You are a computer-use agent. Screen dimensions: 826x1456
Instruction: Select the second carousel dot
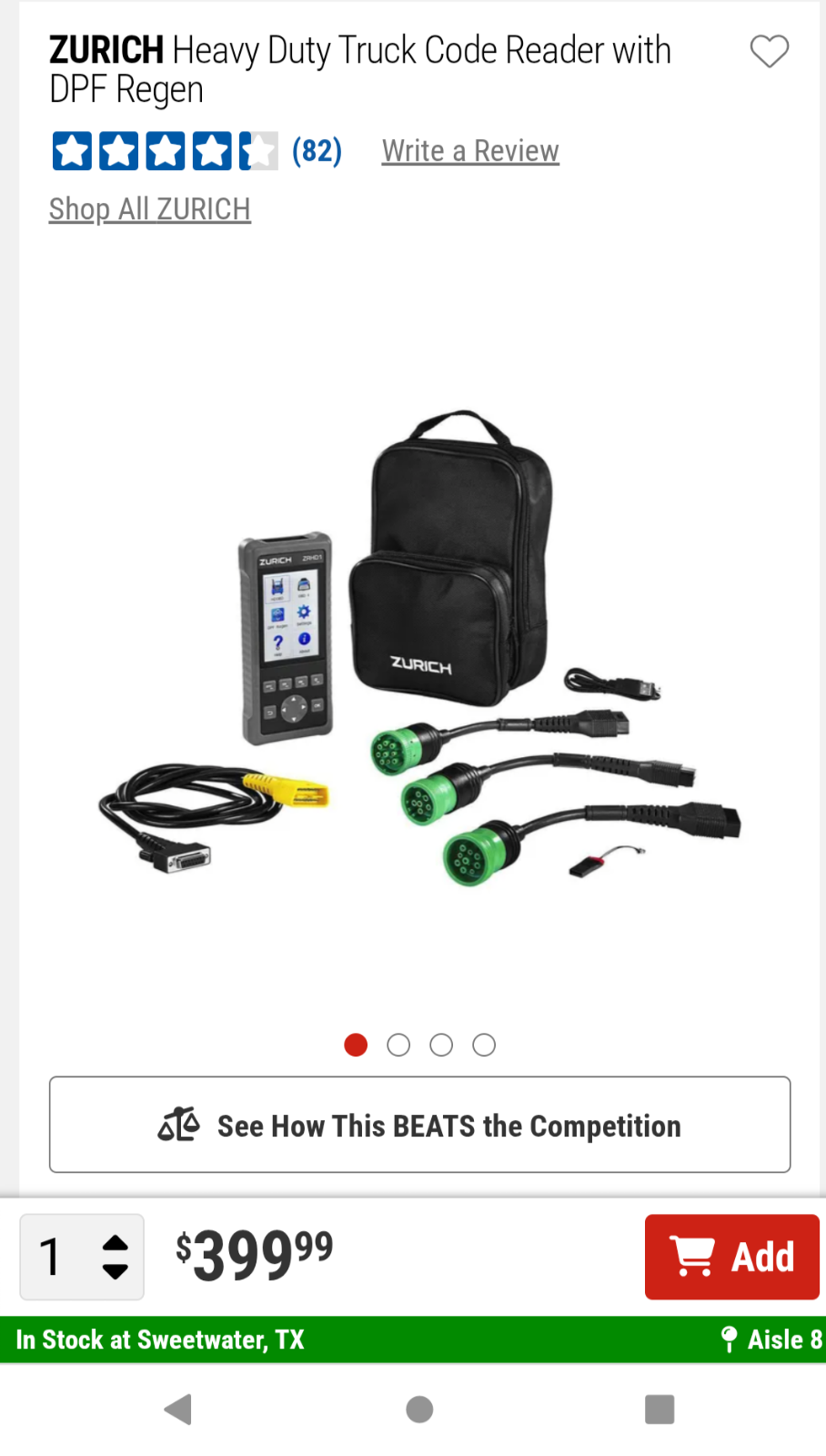398,1045
